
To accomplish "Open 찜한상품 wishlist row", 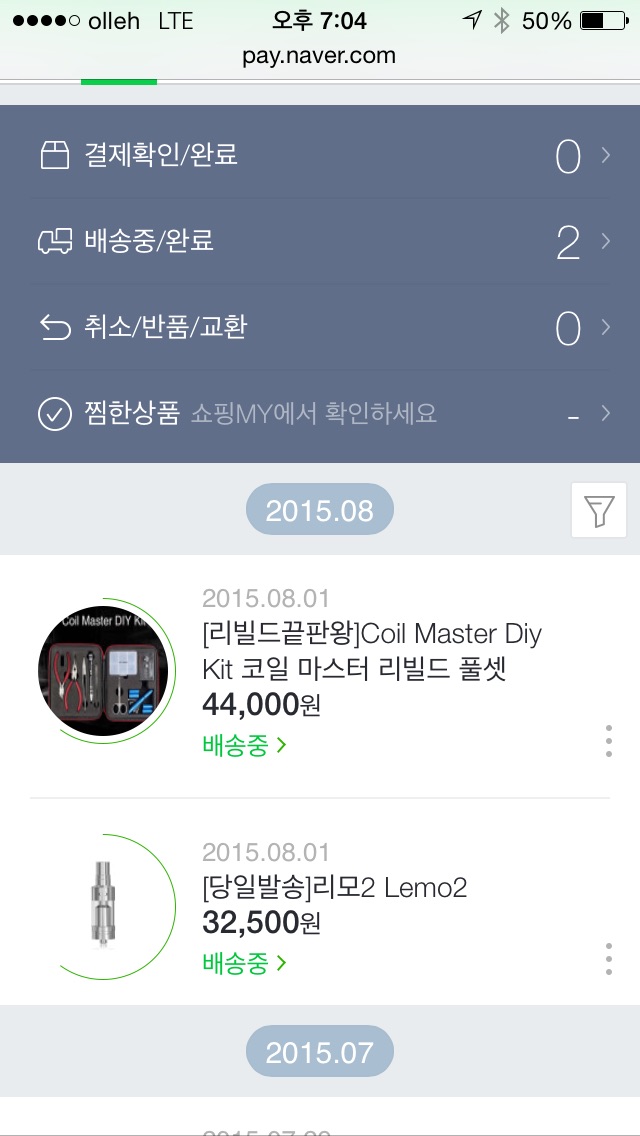I will (x=320, y=413).
